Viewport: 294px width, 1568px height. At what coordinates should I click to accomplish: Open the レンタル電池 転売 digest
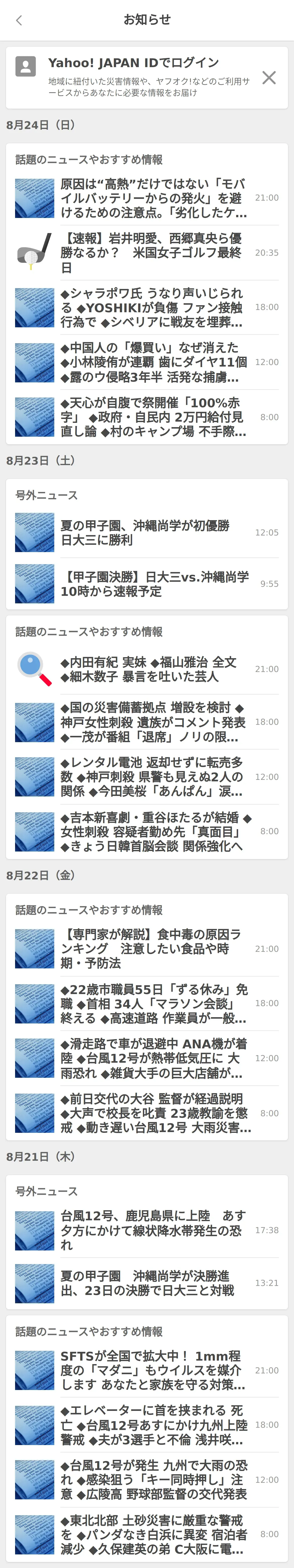point(153,777)
